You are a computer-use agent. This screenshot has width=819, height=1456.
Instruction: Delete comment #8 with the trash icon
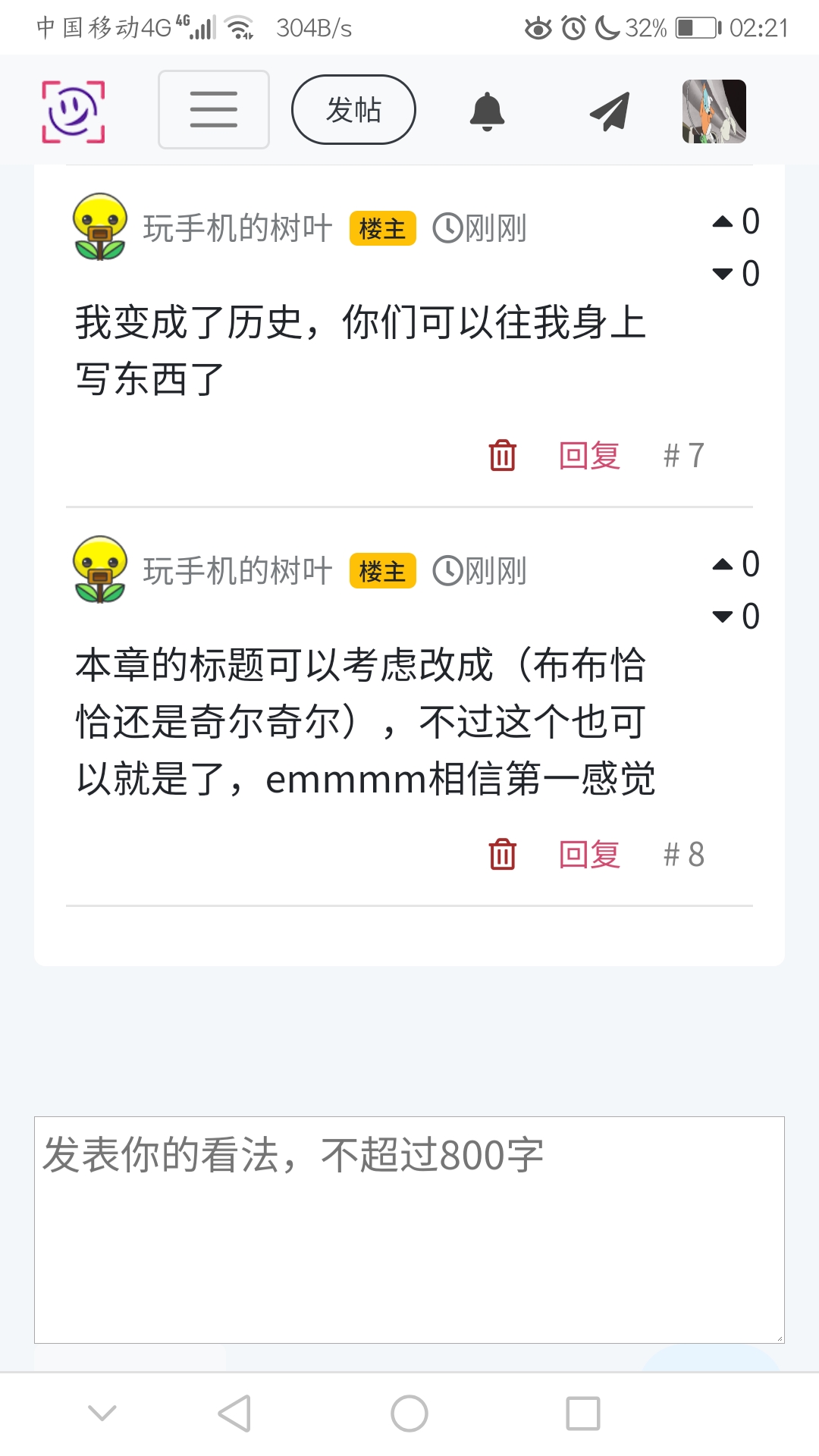[x=502, y=854]
